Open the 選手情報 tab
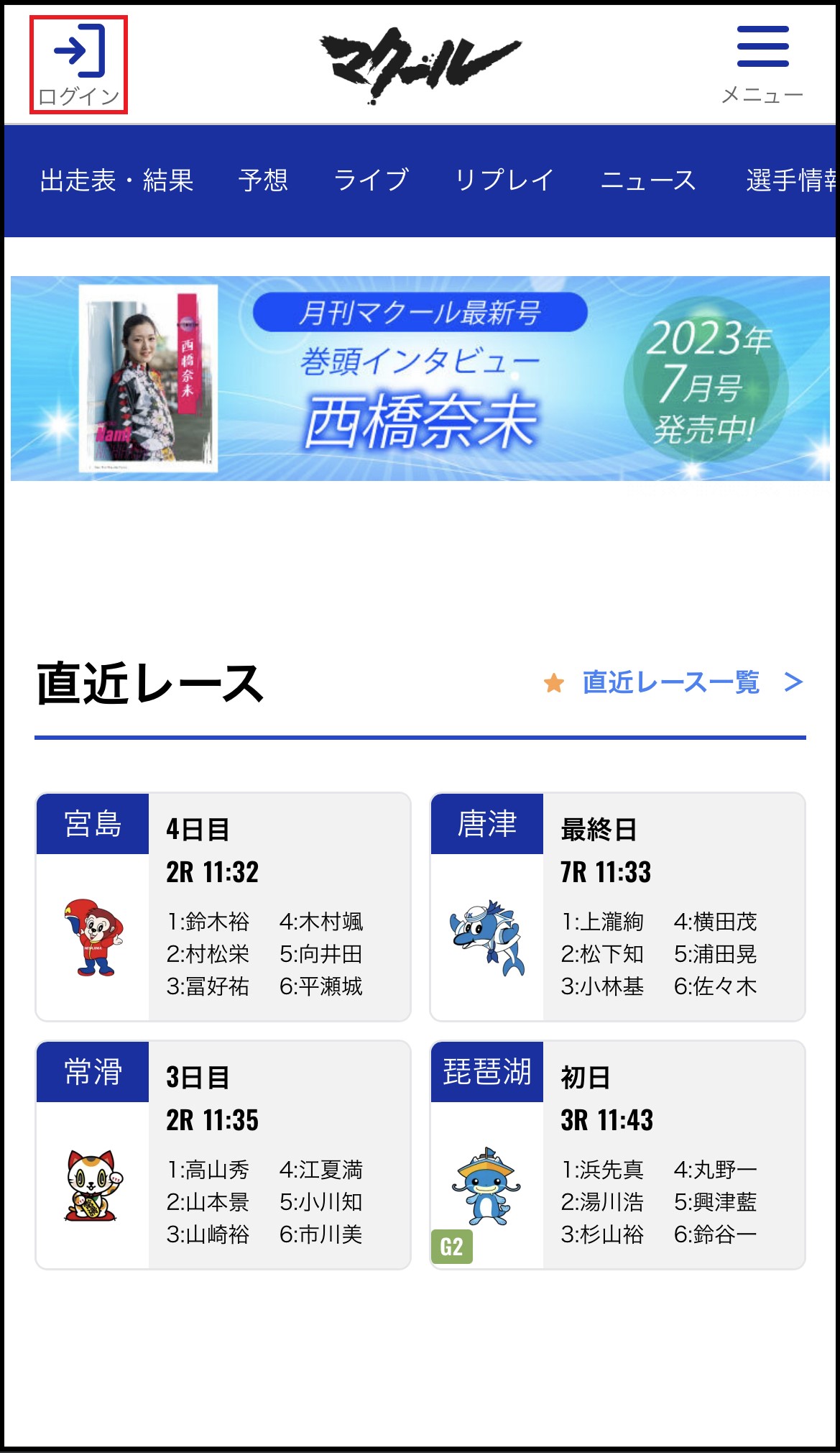The height and width of the screenshot is (1453, 840). tap(790, 180)
